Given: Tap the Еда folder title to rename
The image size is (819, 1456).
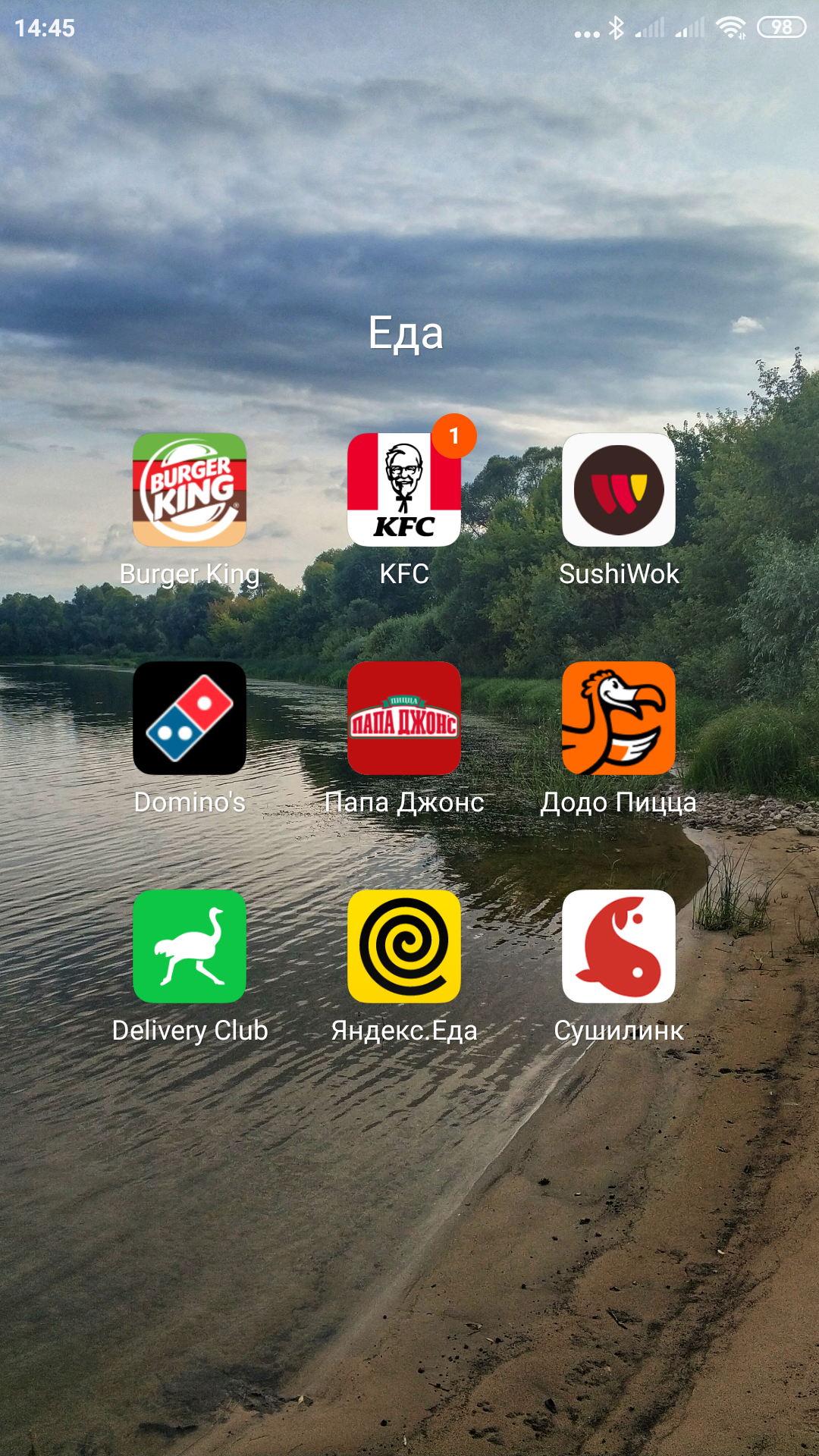Looking at the screenshot, I should tap(406, 334).
